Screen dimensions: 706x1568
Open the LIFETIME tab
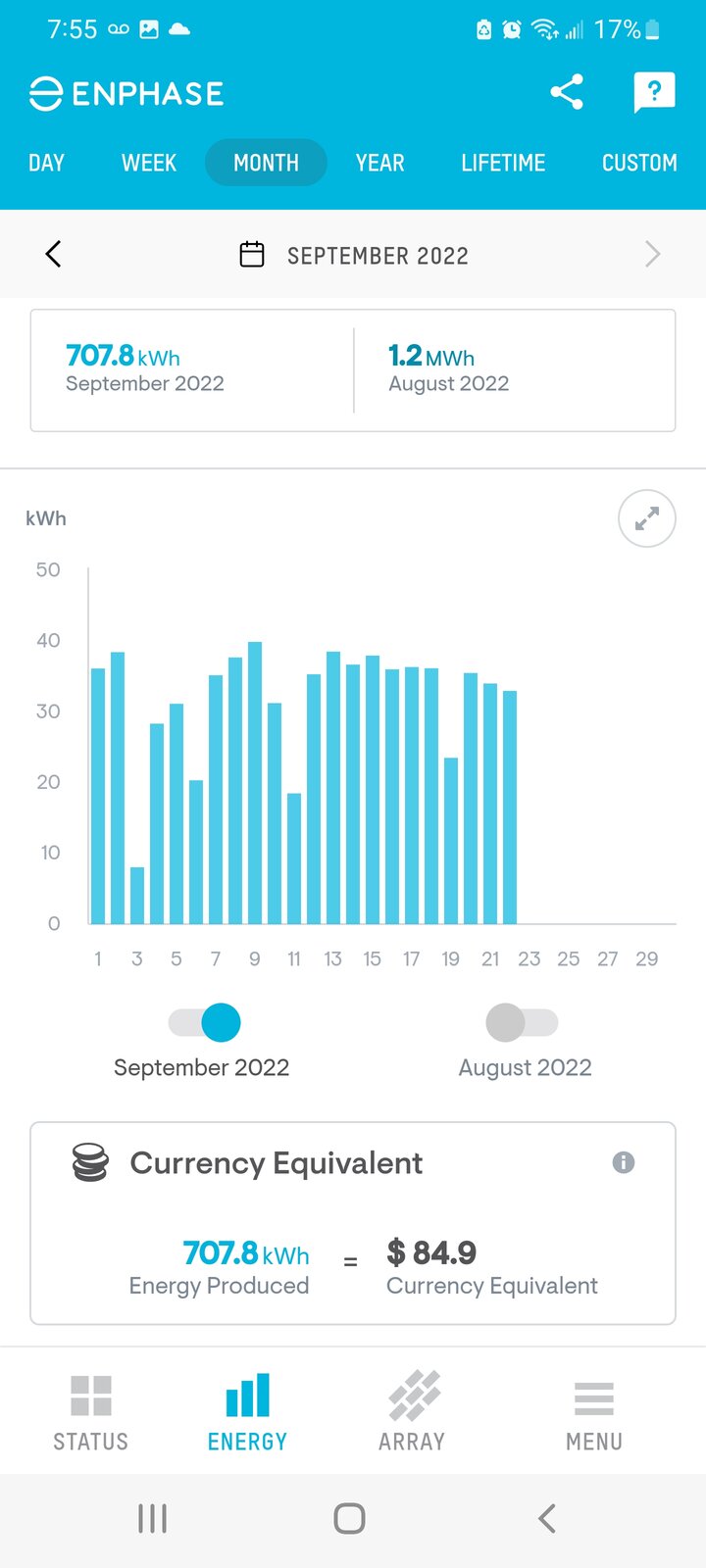503,163
